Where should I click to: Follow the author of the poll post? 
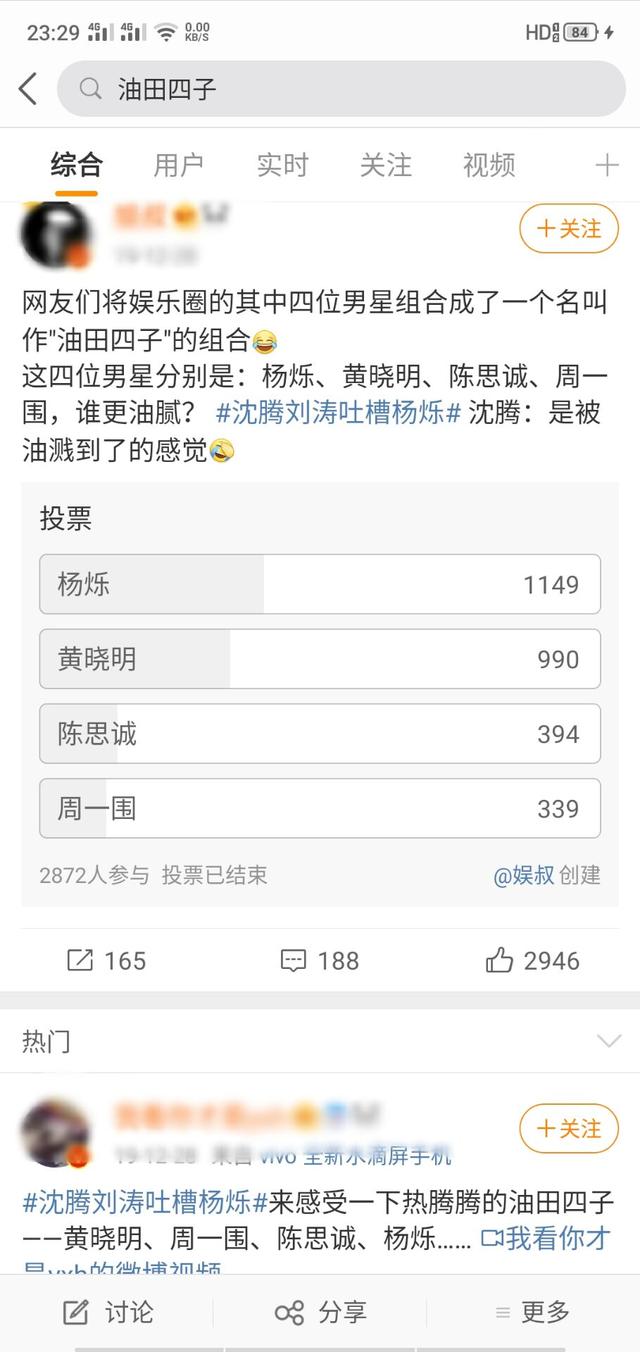[x=568, y=229]
